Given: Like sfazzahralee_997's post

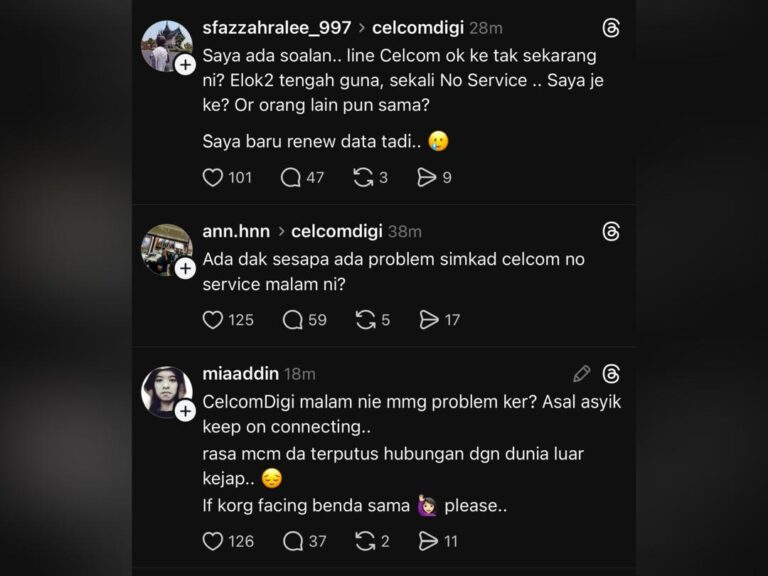Looking at the screenshot, I should (213, 177).
